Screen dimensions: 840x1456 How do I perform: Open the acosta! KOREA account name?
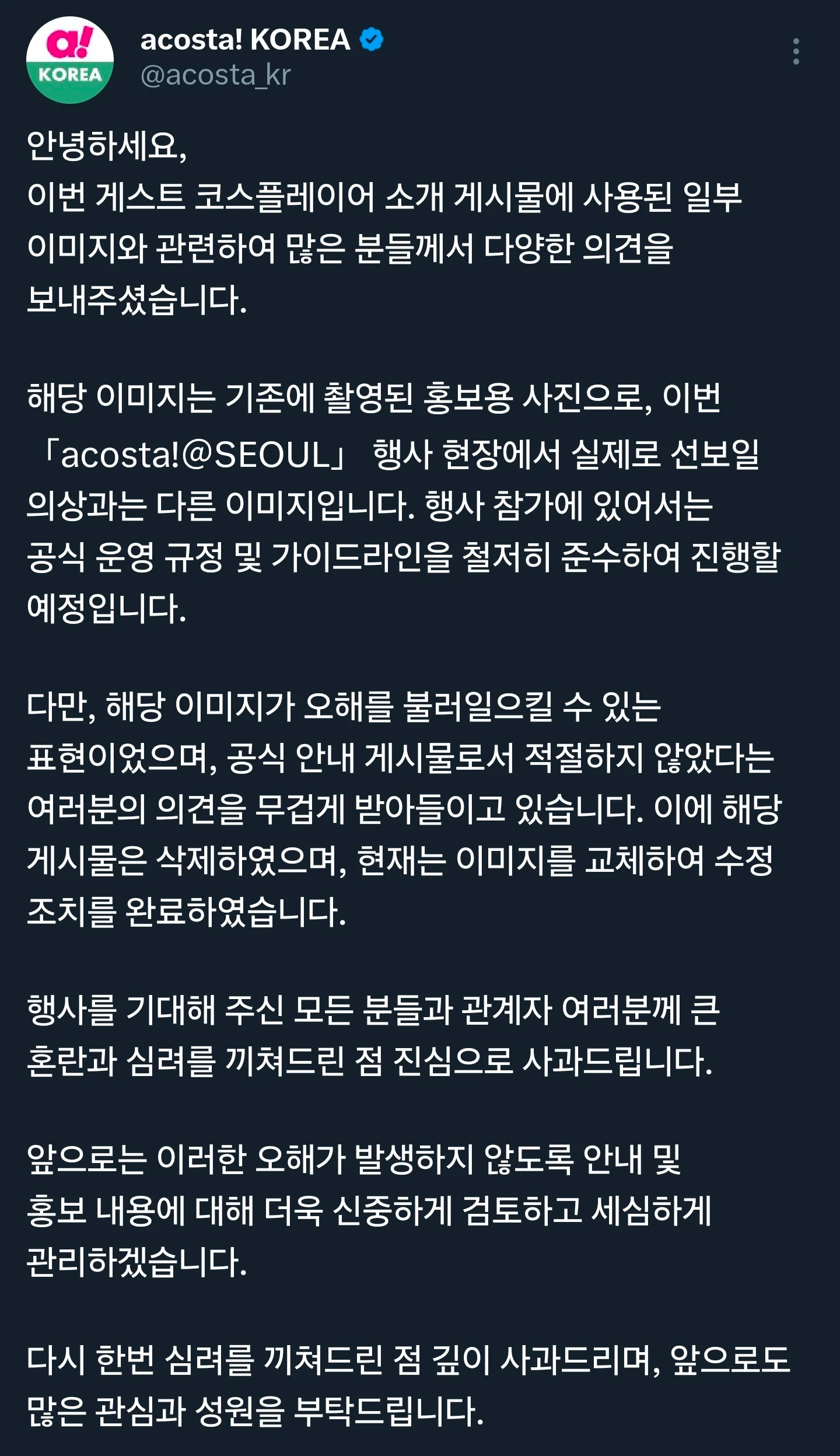pyautogui.click(x=245, y=40)
